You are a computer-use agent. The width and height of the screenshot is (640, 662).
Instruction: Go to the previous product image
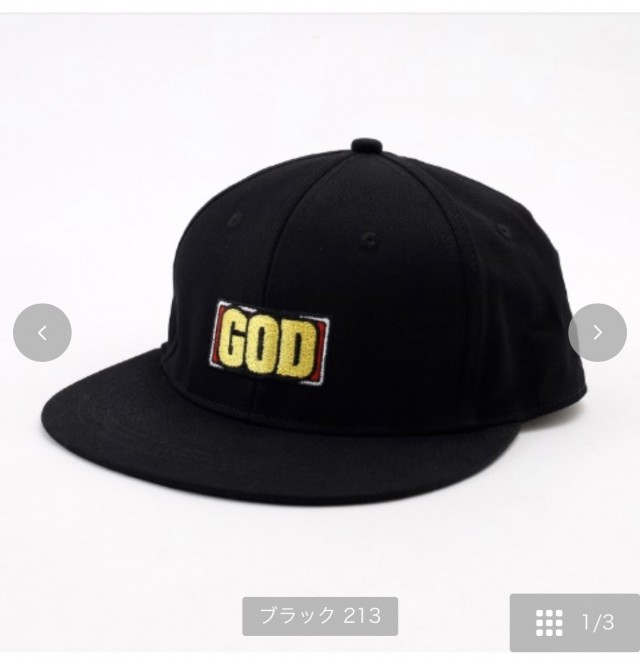(42, 333)
